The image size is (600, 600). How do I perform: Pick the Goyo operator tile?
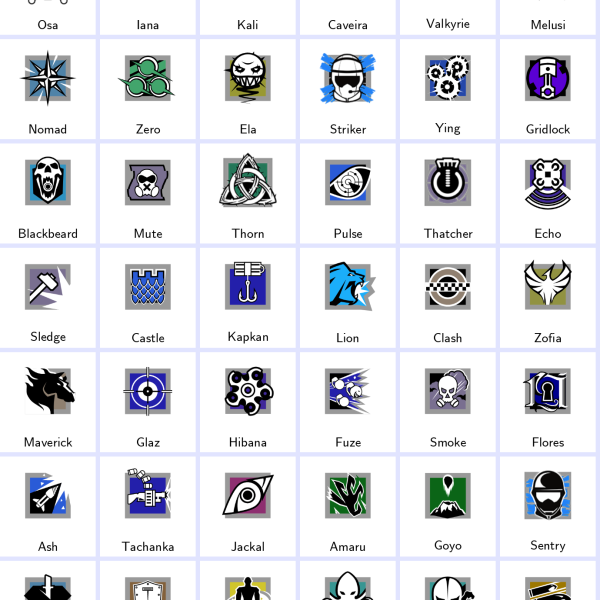click(448, 504)
